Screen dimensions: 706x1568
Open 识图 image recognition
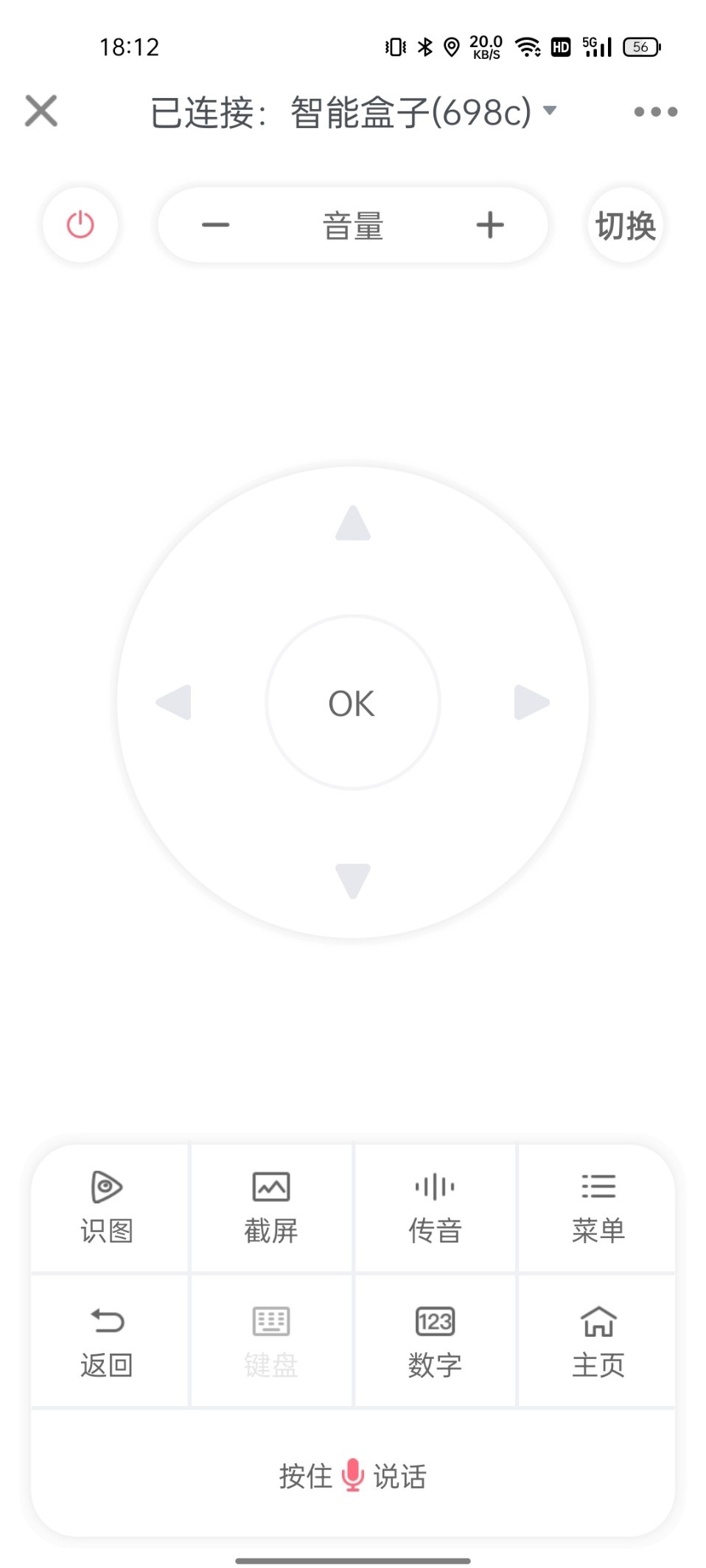click(108, 1208)
